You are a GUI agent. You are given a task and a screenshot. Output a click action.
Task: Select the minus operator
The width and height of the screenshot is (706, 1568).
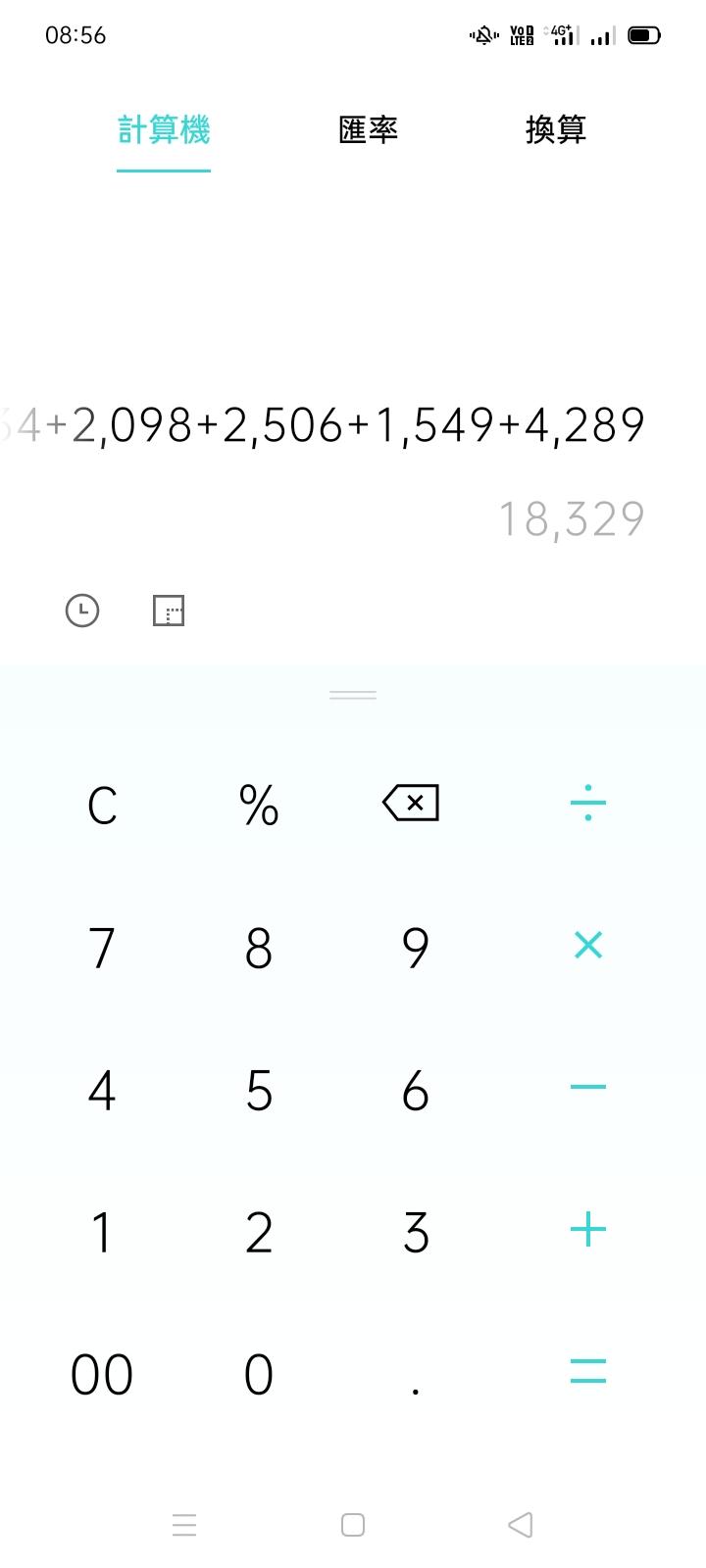coord(587,1088)
